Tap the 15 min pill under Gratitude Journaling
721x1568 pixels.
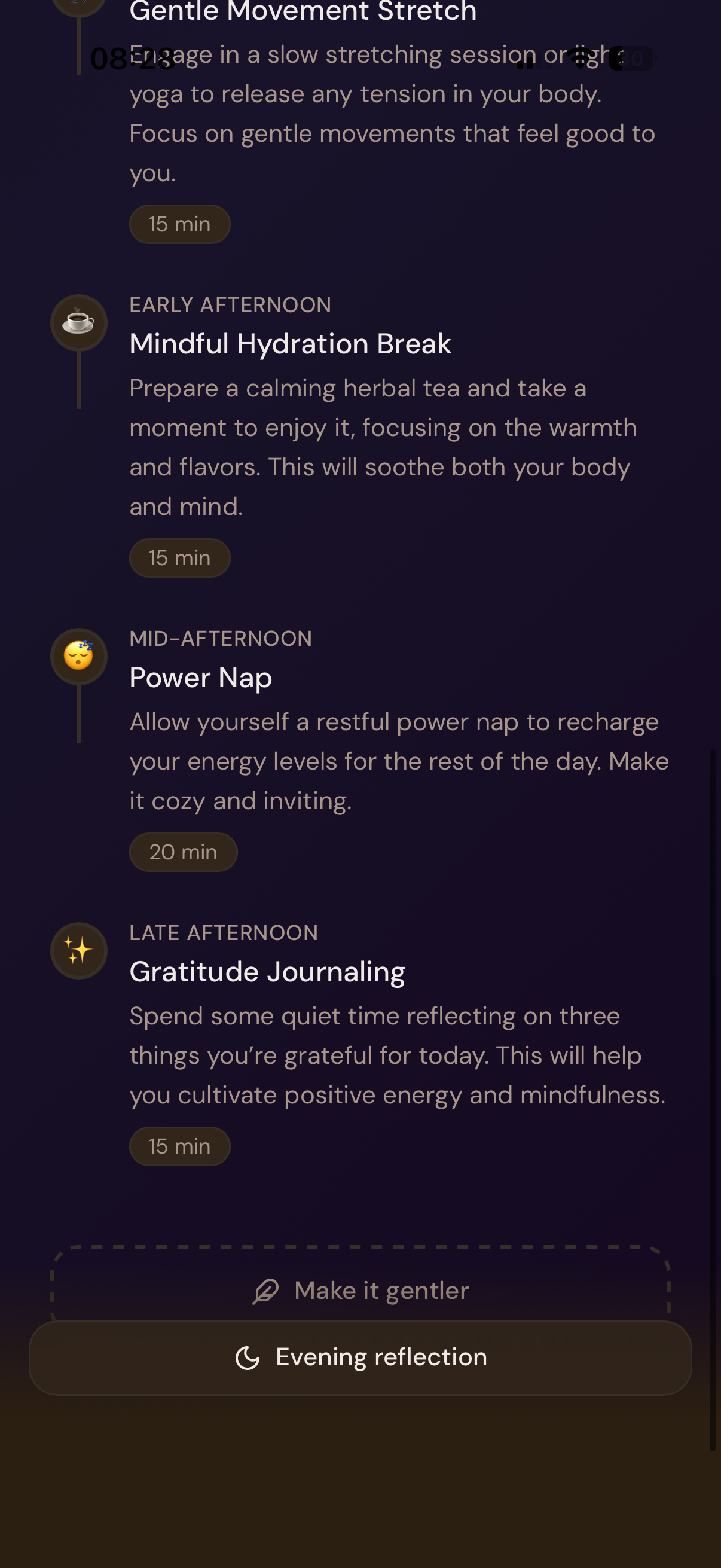point(179,1146)
